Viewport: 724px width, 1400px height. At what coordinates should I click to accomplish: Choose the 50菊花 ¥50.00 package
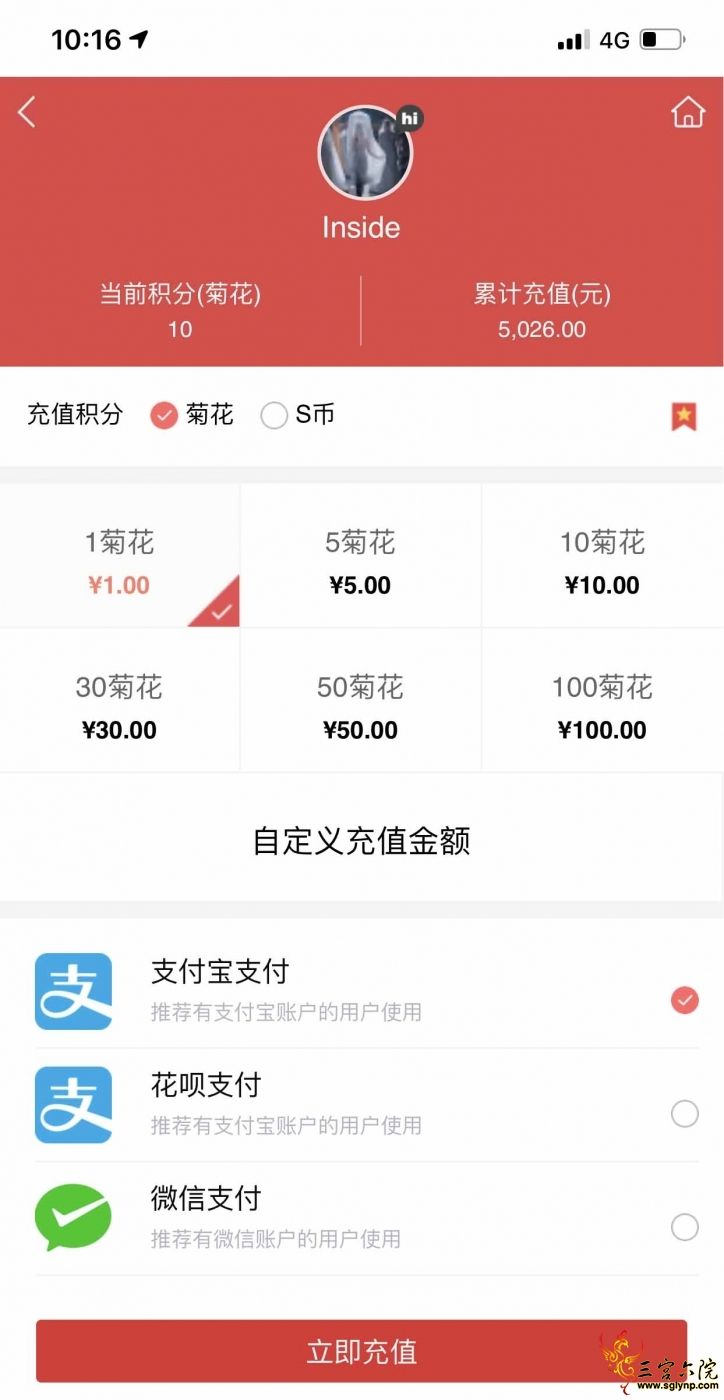(361, 707)
